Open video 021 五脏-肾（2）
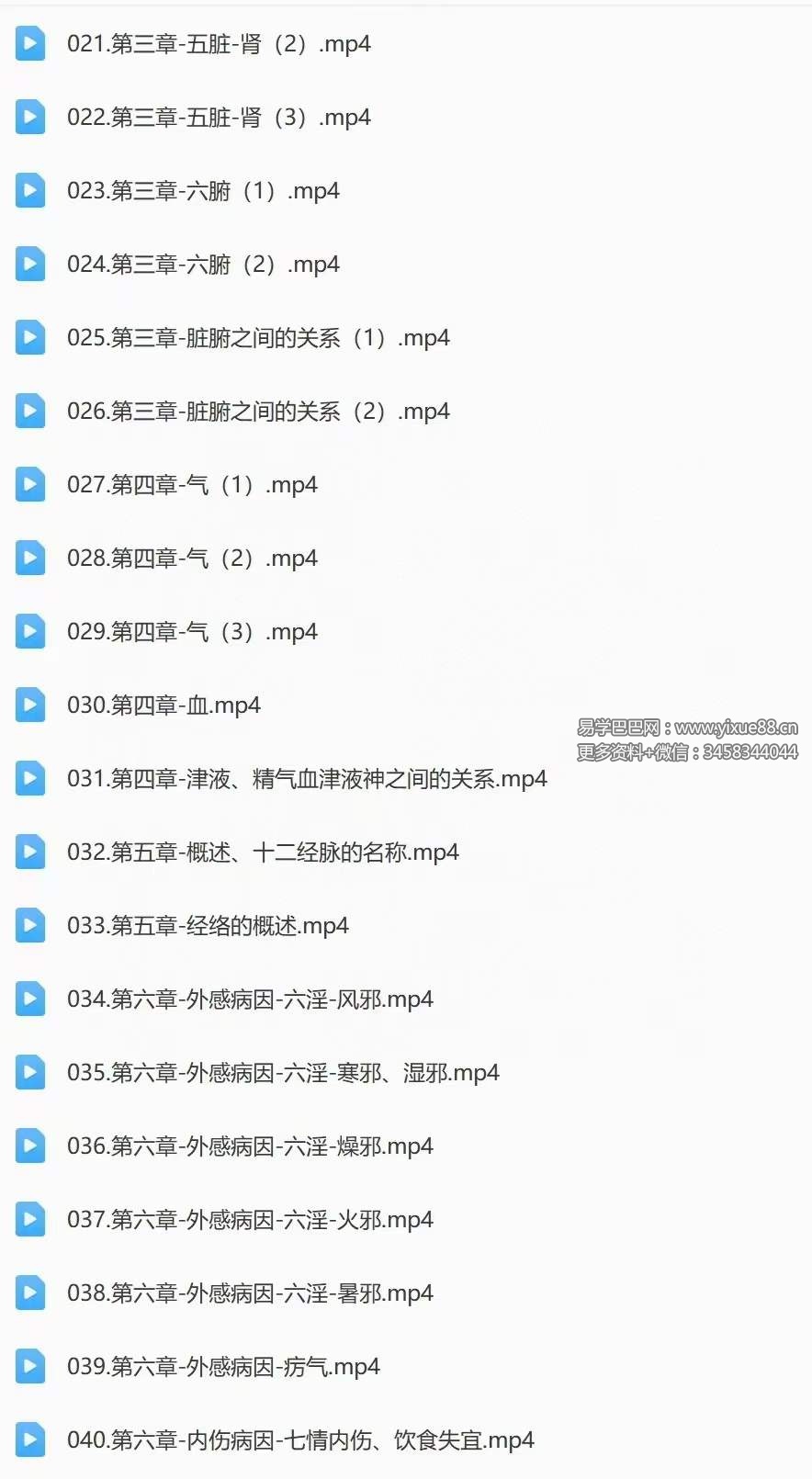The width and height of the screenshot is (812, 1479). [219, 44]
